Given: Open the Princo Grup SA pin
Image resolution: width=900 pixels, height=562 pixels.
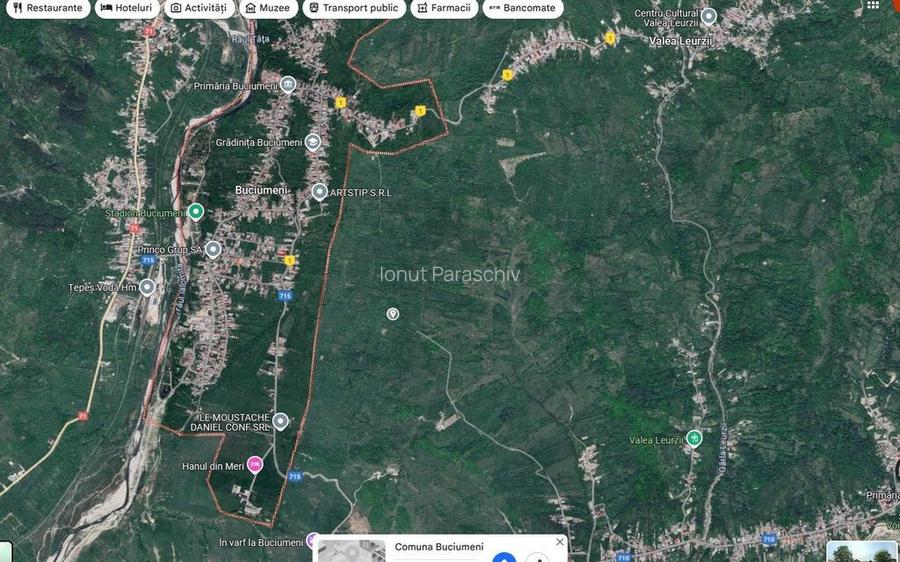Looking at the screenshot, I should [x=213, y=249].
